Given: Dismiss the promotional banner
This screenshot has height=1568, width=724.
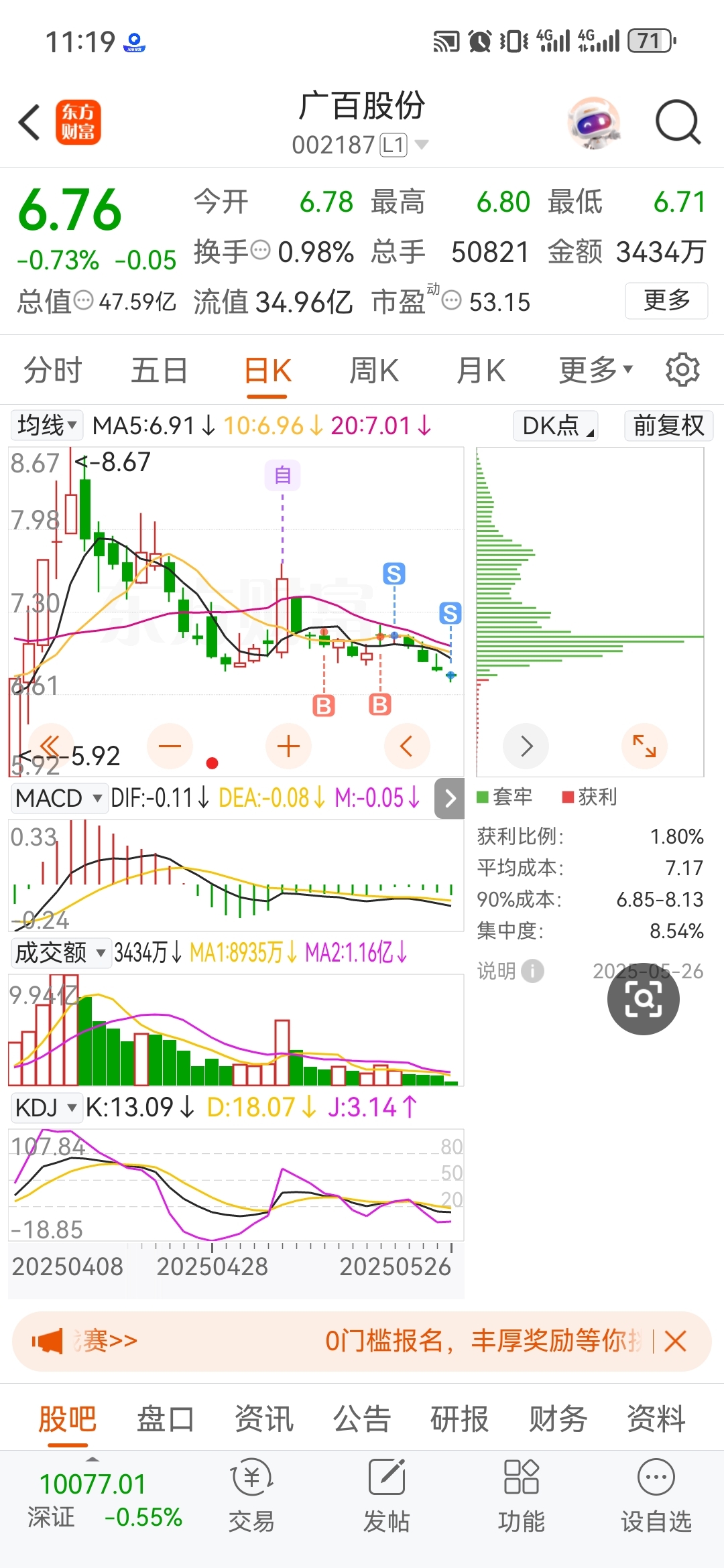Looking at the screenshot, I should click(675, 1342).
